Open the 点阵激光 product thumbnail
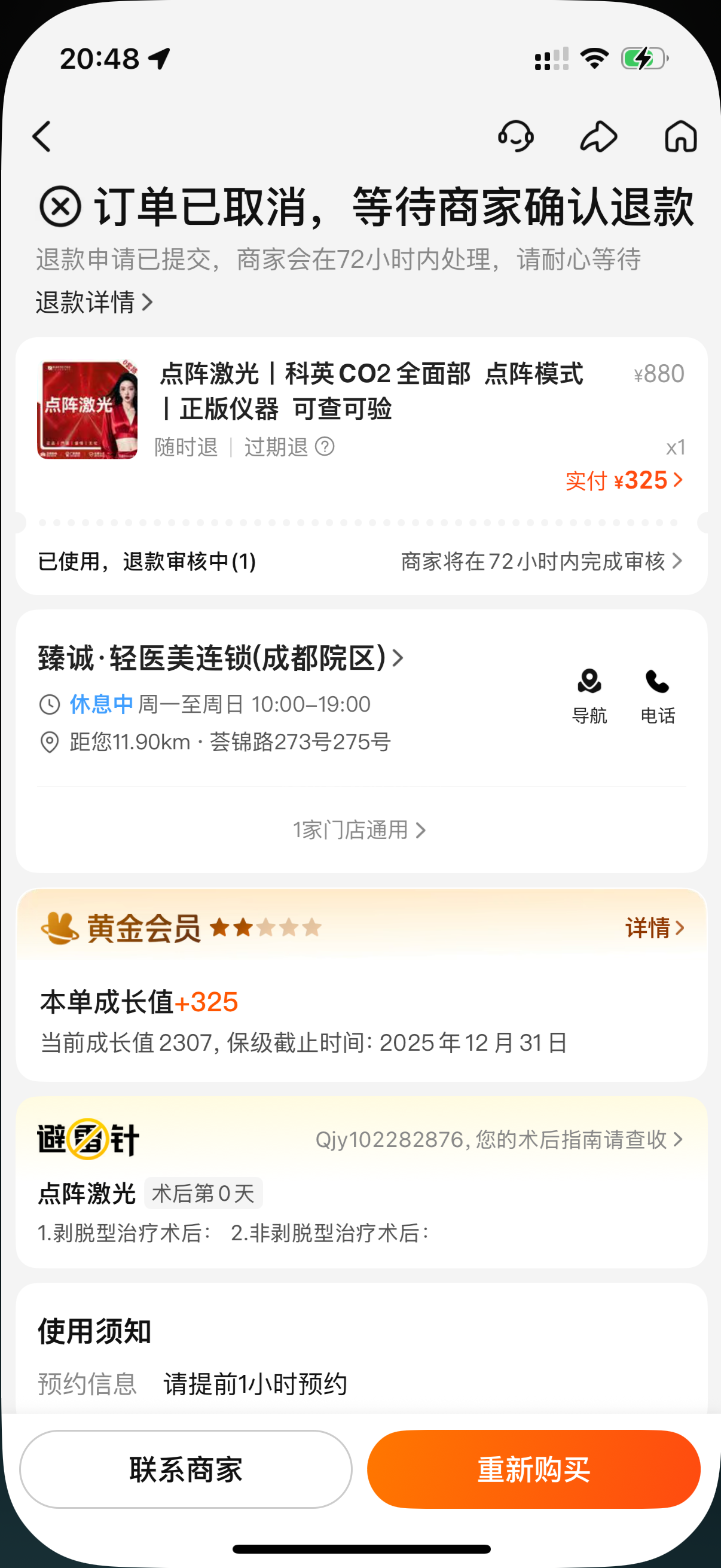 [88, 410]
